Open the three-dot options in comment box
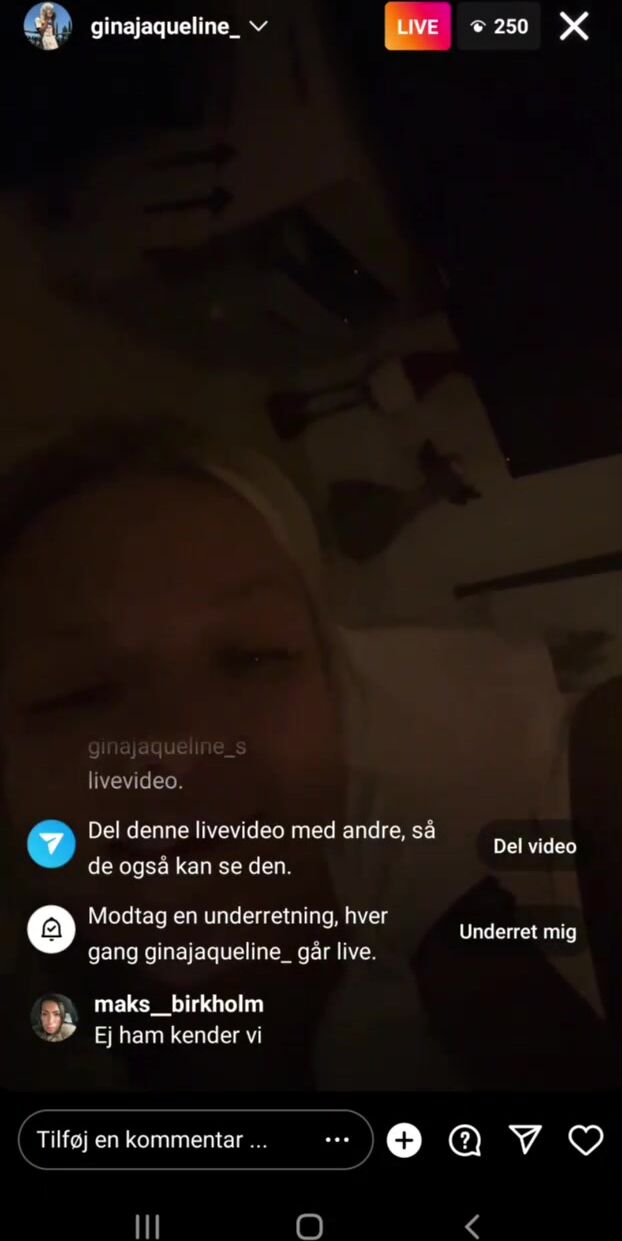Viewport: 622px width, 1241px height. click(337, 1140)
